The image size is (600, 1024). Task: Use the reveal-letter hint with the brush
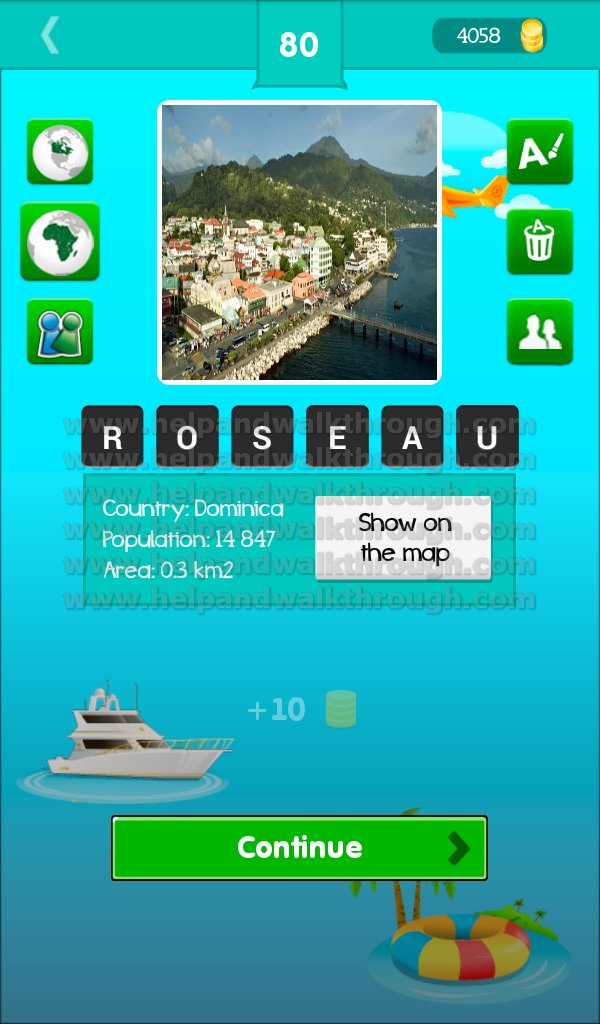click(540, 152)
